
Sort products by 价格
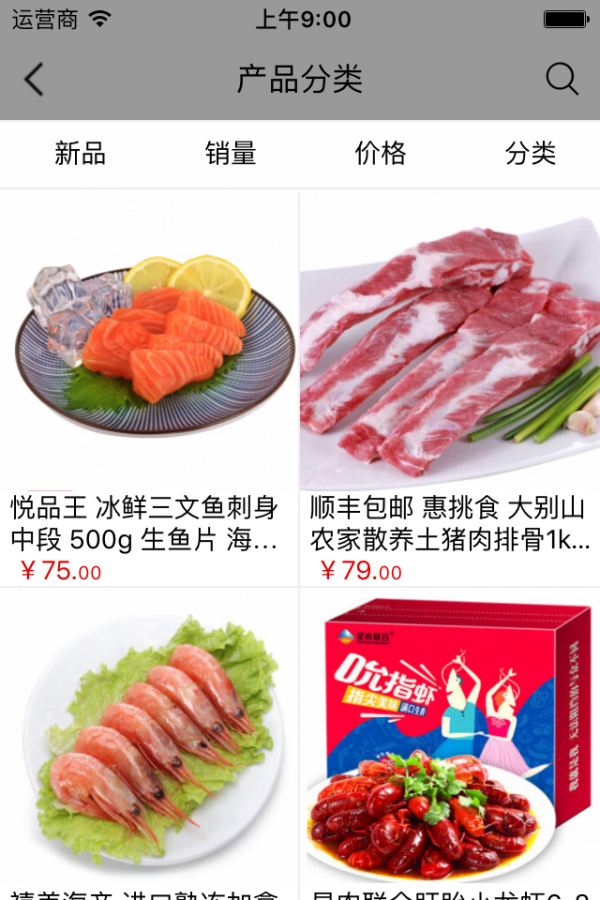[x=380, y=153]
